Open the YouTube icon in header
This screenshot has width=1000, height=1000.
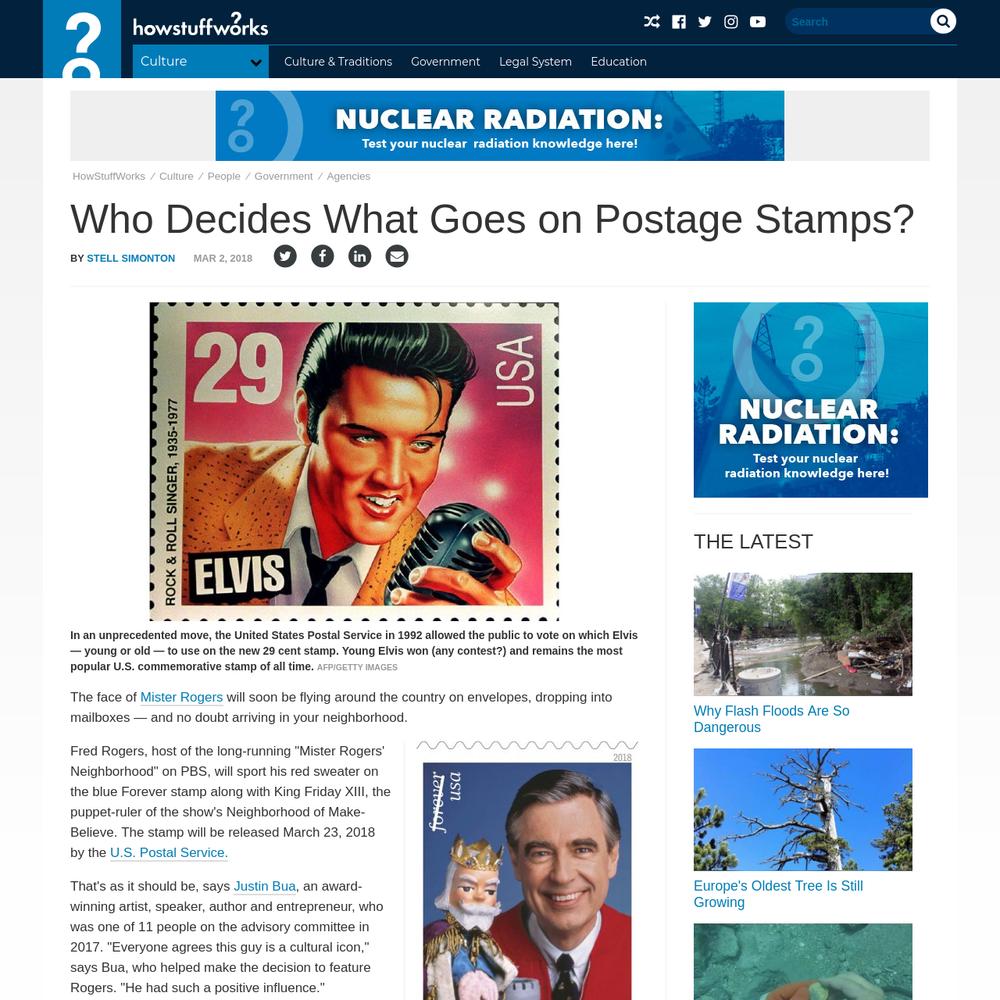click(758, 21)
